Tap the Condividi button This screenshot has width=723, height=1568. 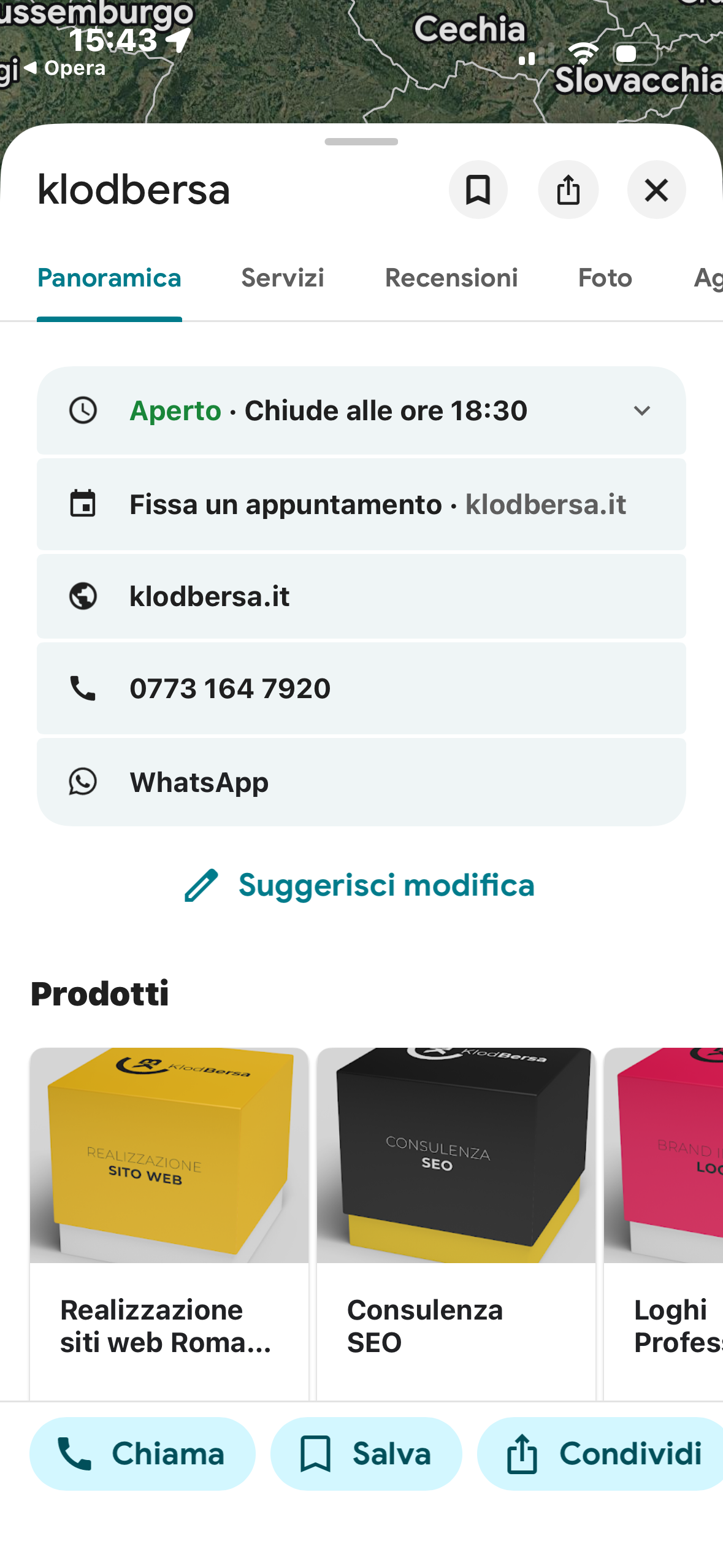tap(601, 1453)
